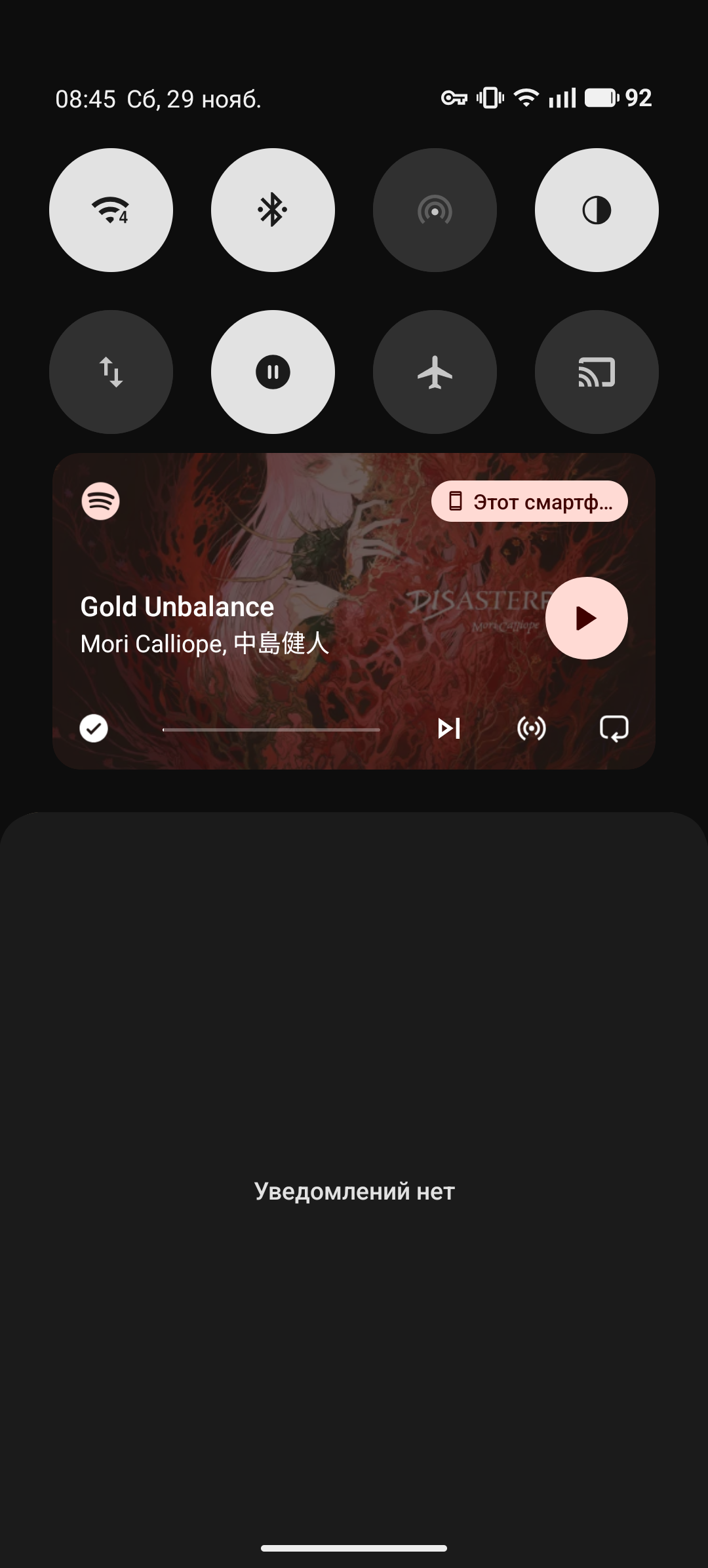Viewport: 708px width, 1568px height.
Task: Open Spotify from the player logo
Action: (x=100, y=501)
